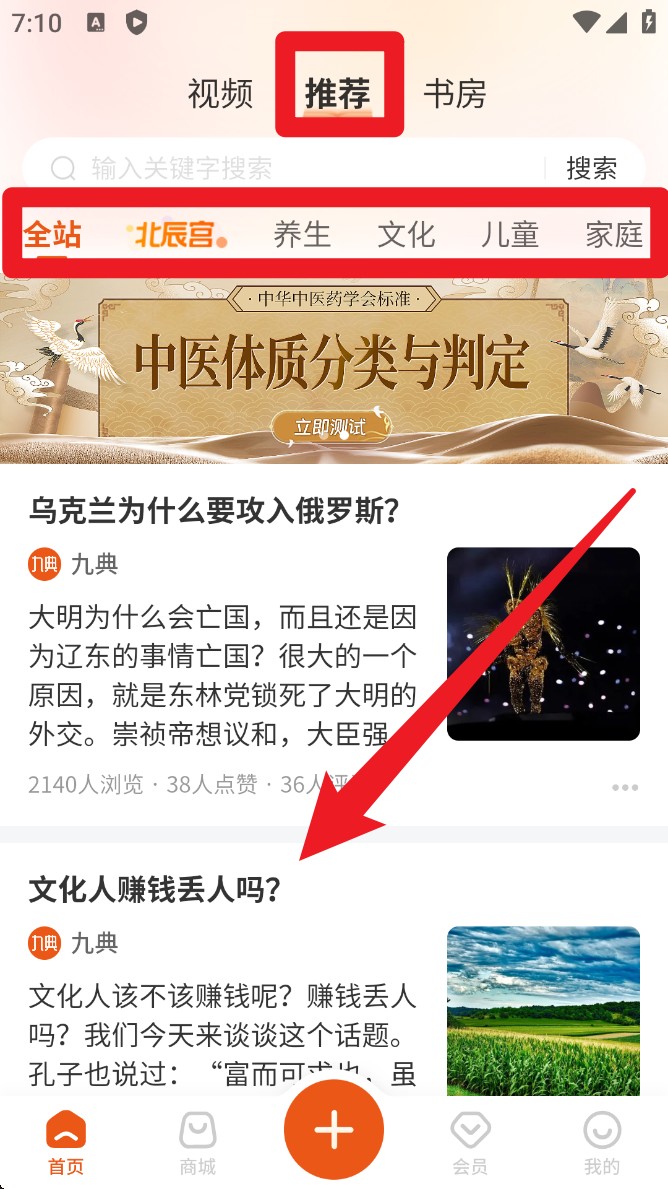Tap the keyword search input field
Screen dimensions: 668x1189
[290, 168]
